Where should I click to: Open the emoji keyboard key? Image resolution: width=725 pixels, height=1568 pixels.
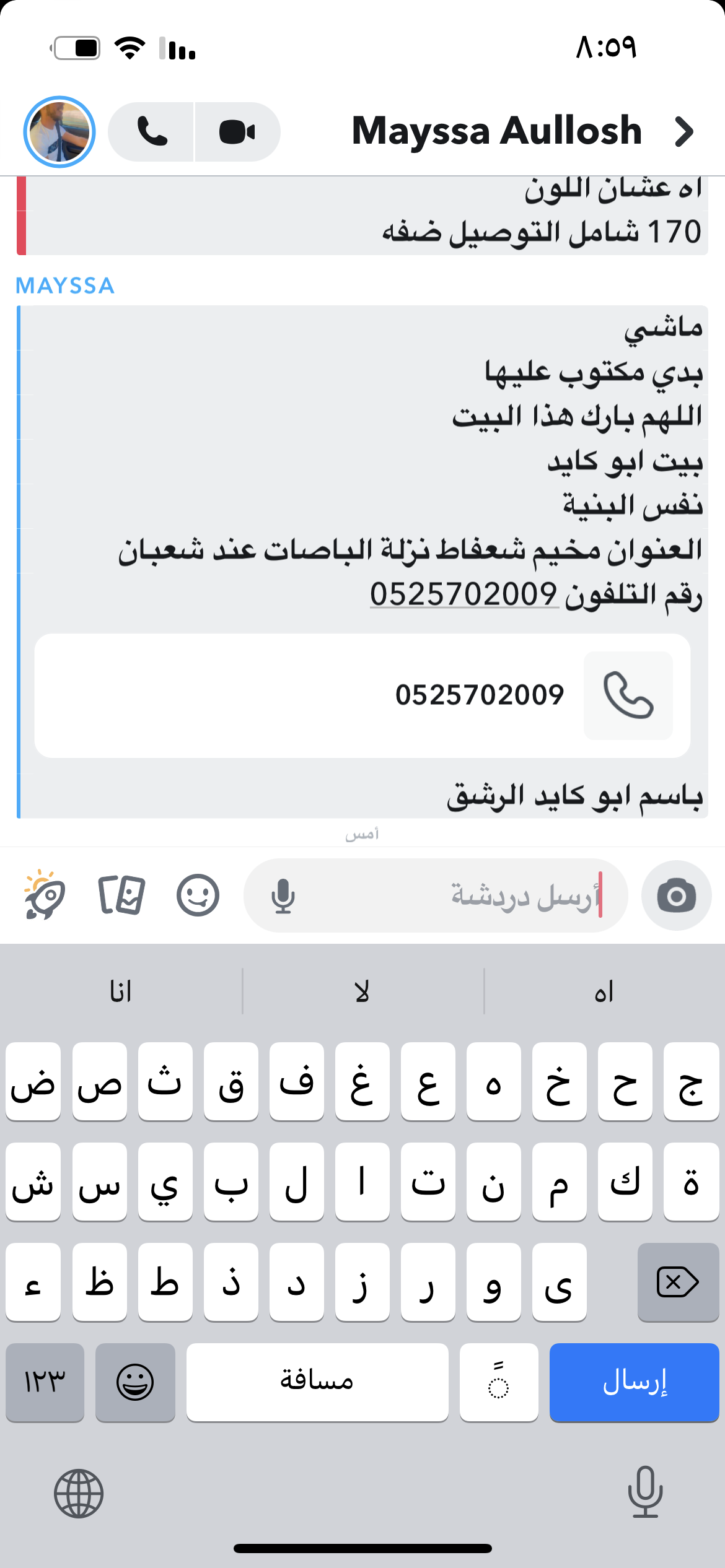[135, 1382]
